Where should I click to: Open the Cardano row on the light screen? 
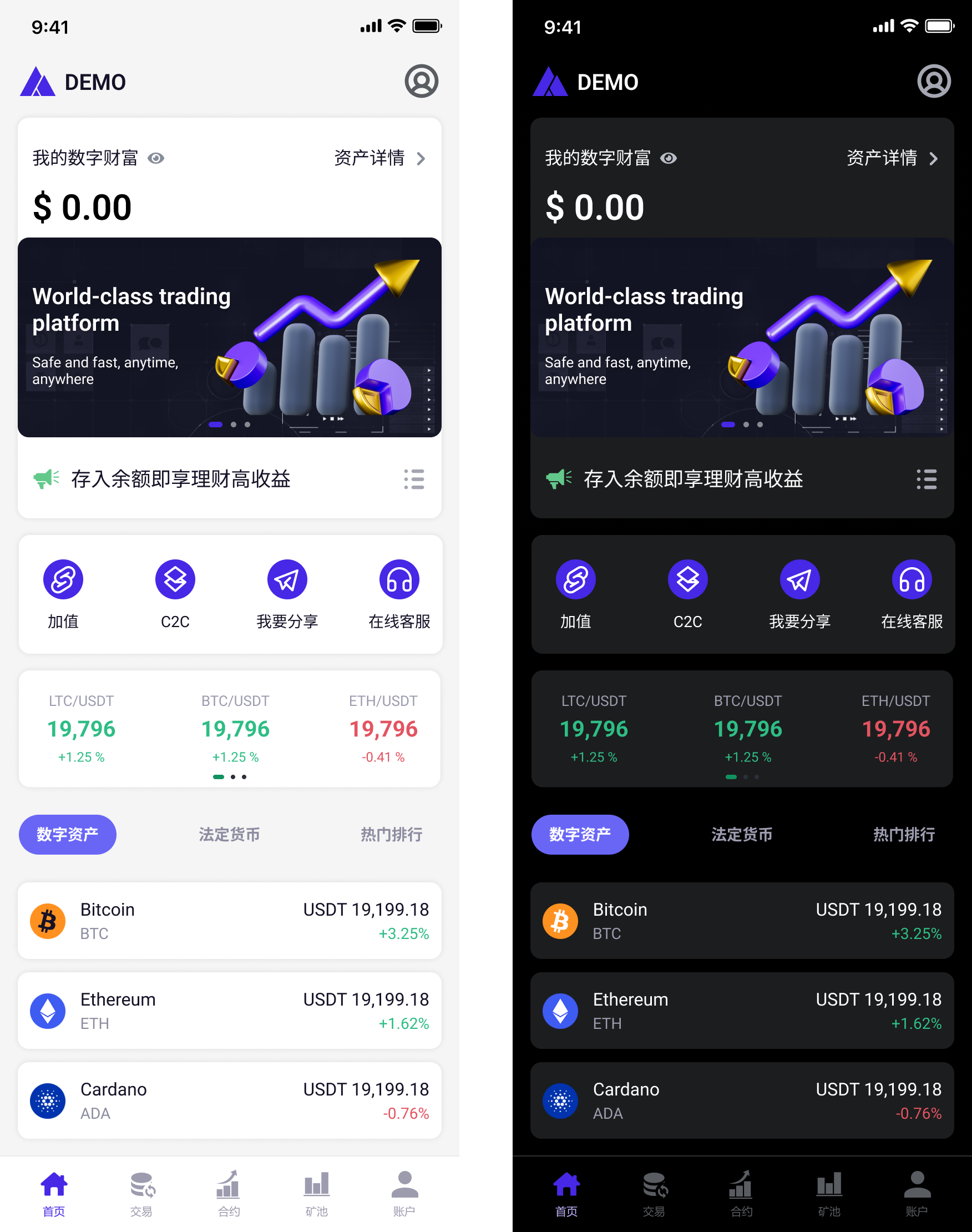(x=229, y=1100)
